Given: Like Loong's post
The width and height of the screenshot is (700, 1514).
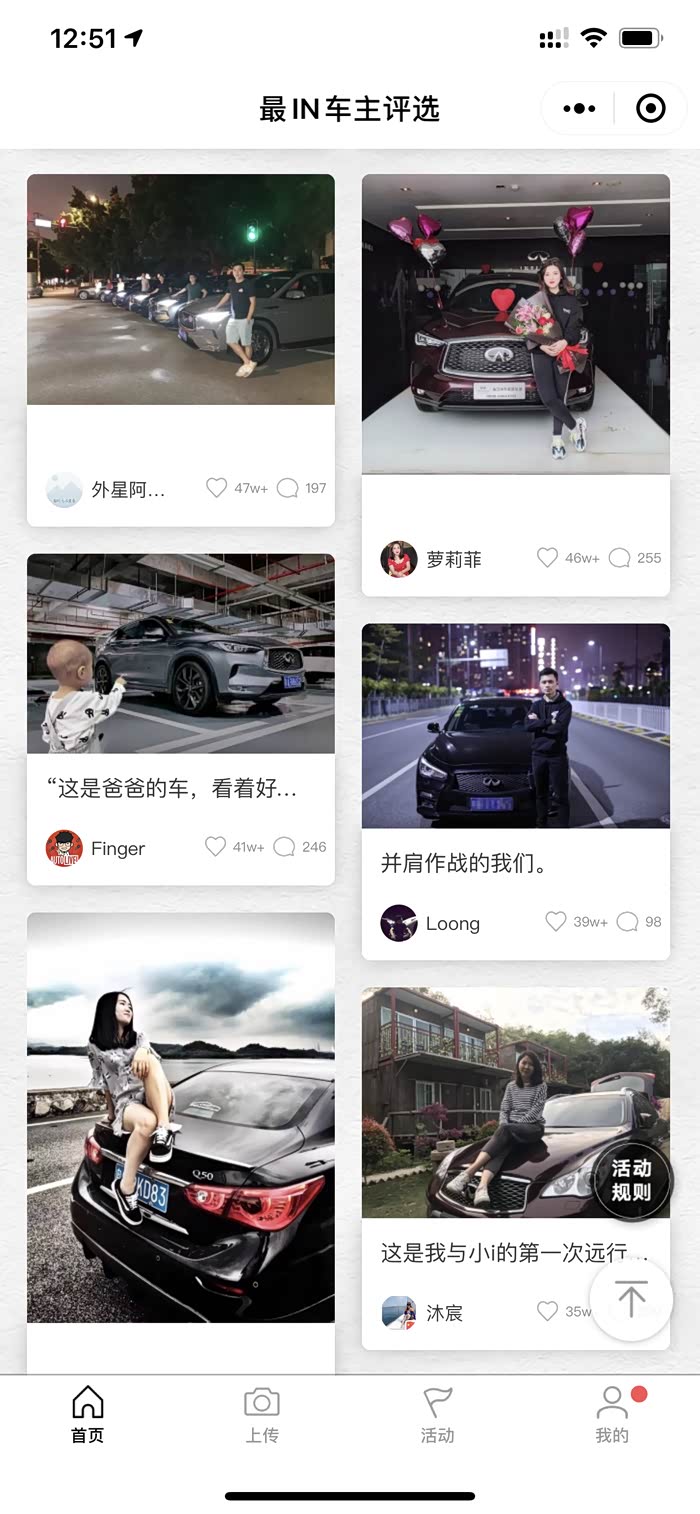Looking at the screenshot, I should click(556, 922).
